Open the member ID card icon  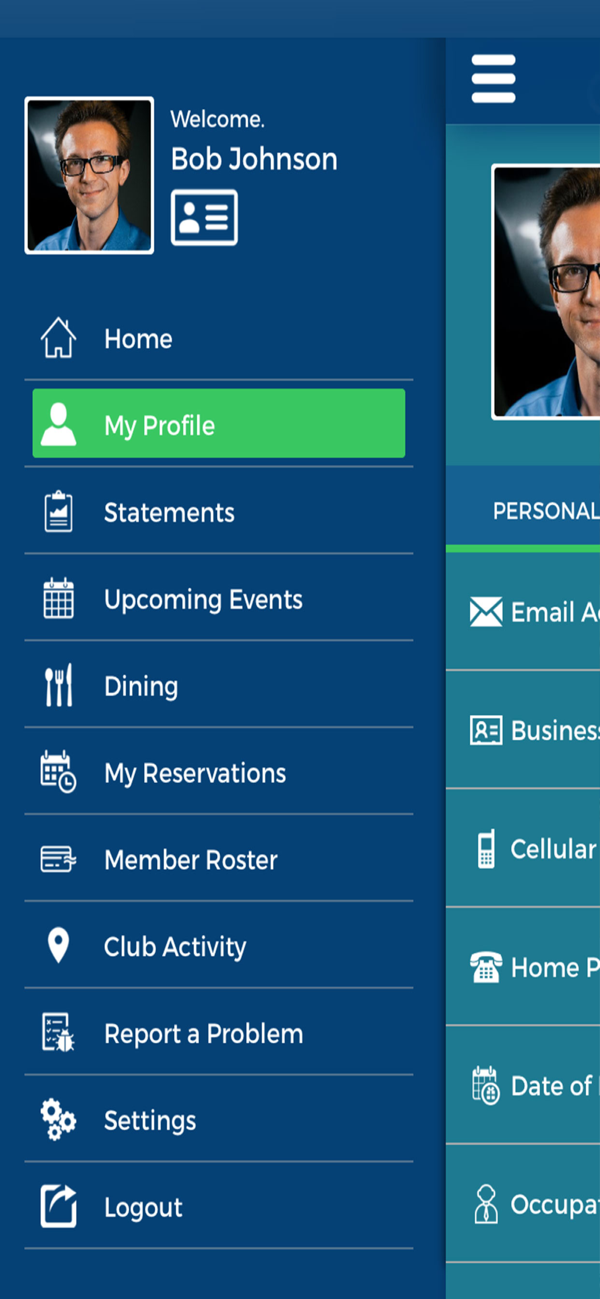[204, 217]
